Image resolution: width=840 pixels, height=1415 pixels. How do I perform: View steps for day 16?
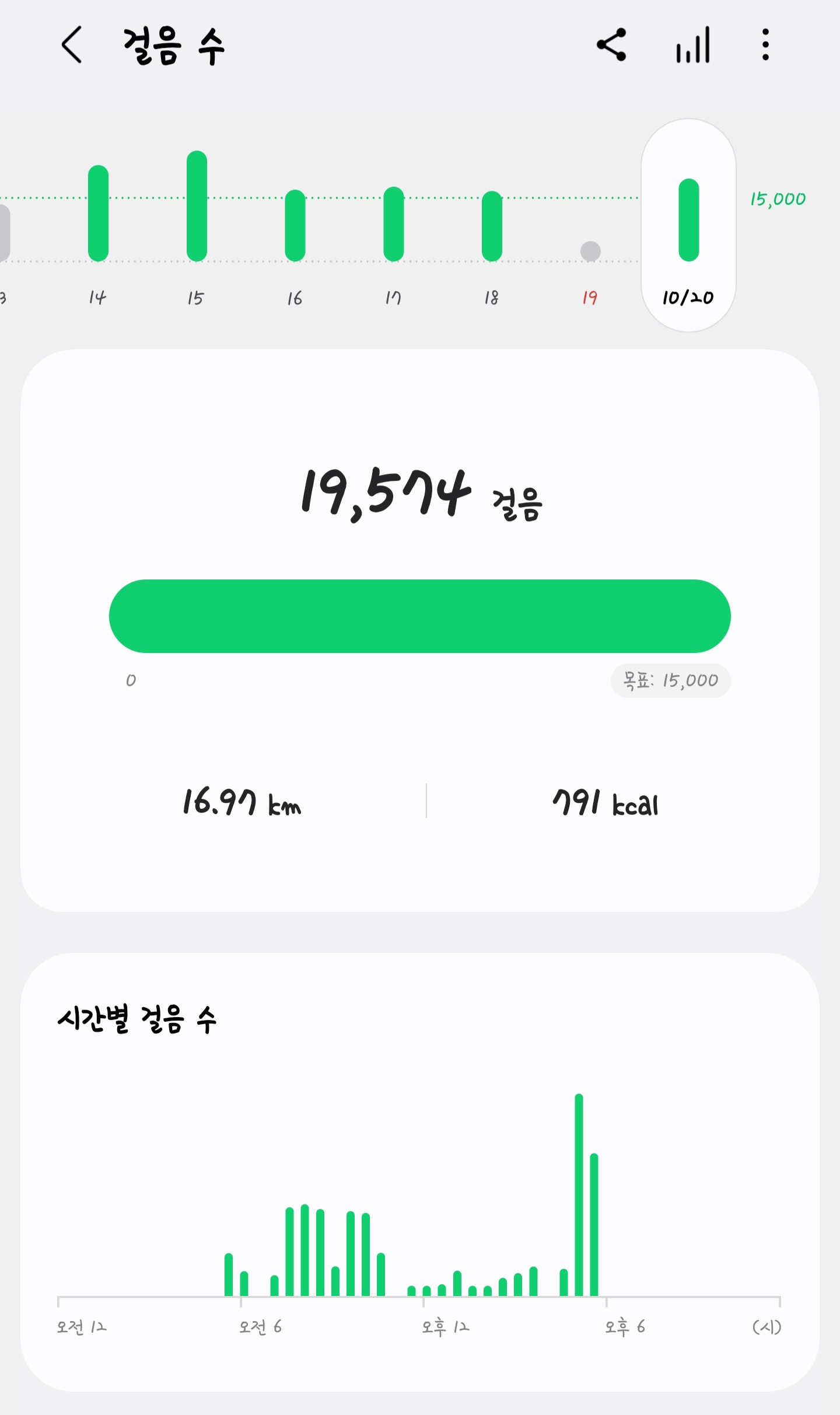(295, 225)
